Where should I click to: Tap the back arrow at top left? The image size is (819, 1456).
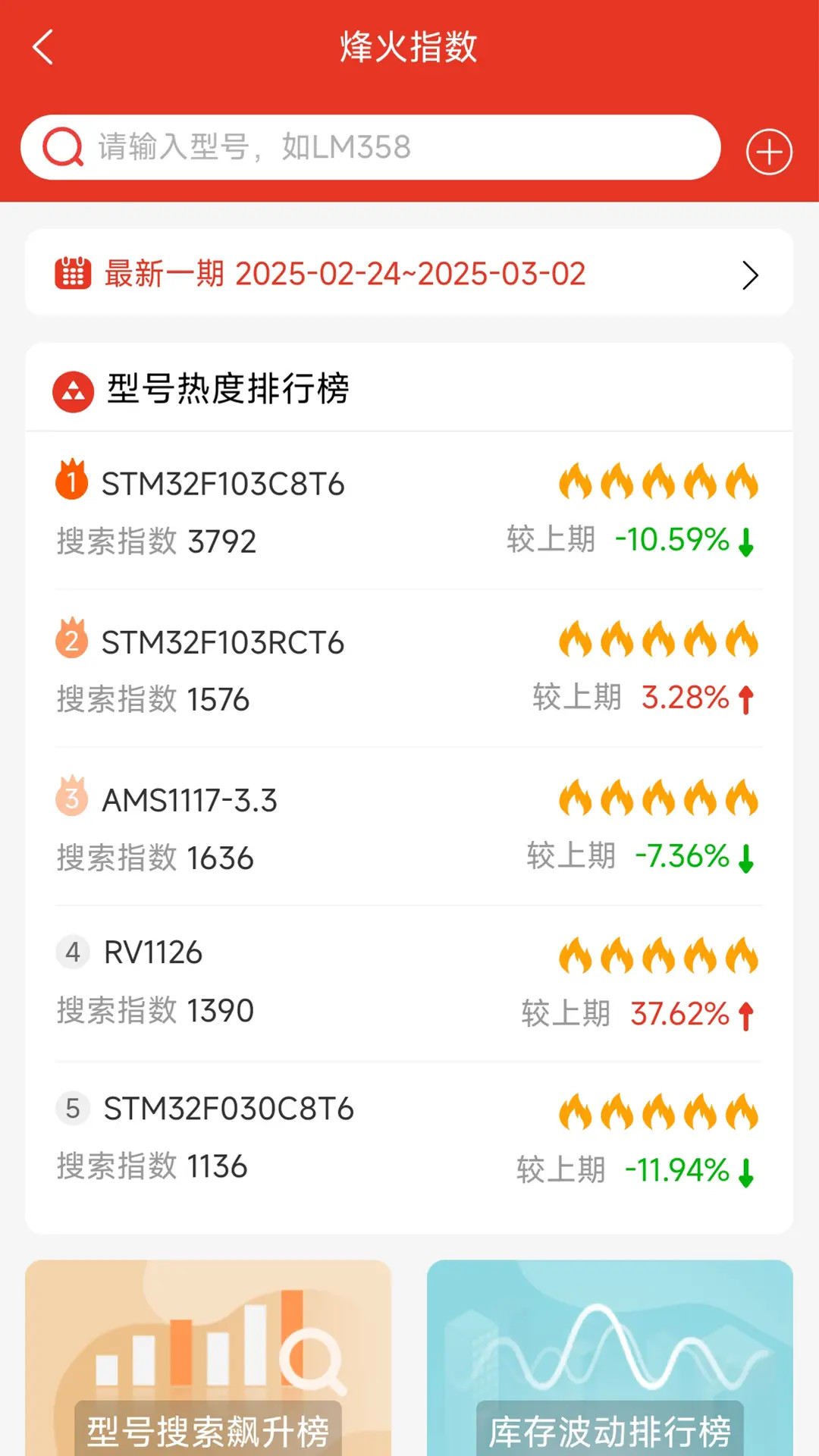(43, 47)
